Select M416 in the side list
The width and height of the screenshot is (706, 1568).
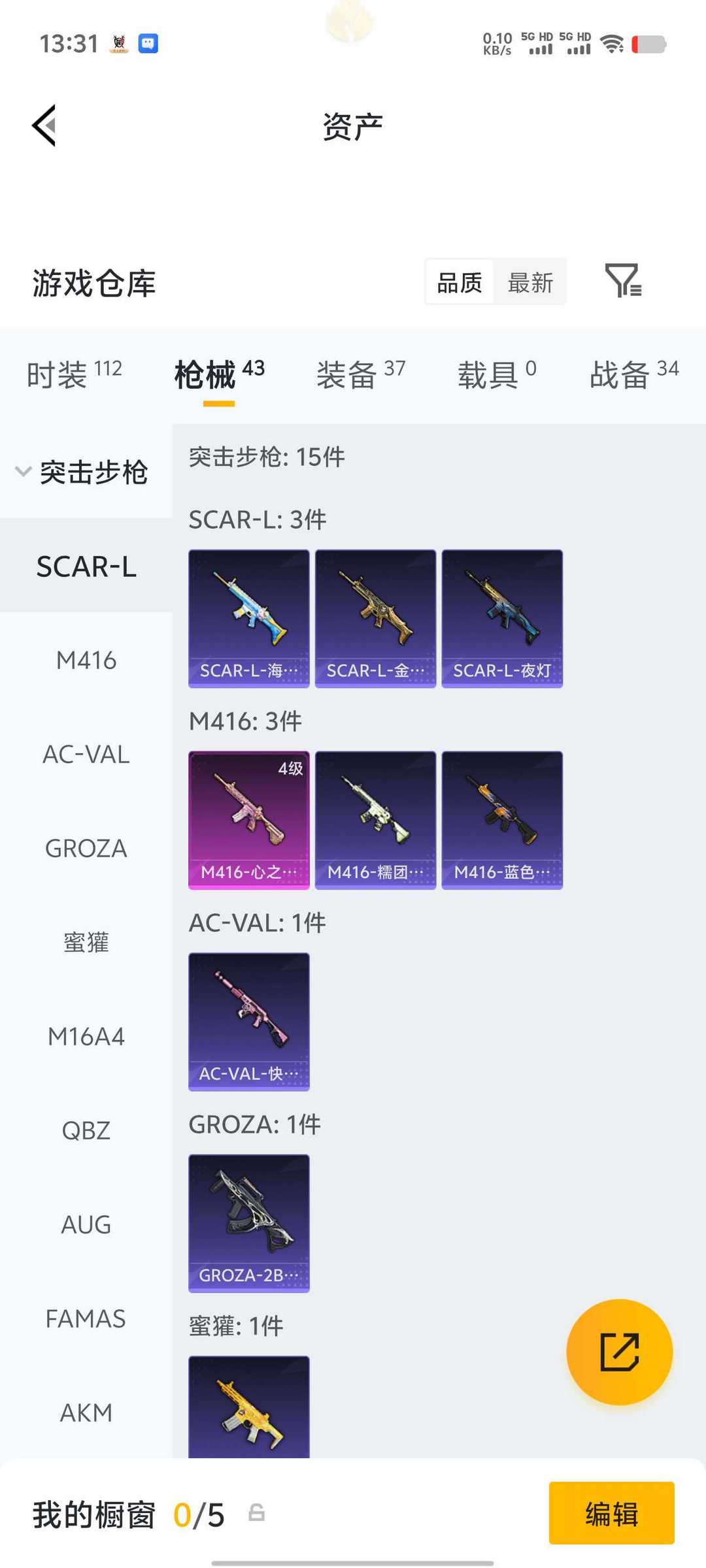coord(86,661)
